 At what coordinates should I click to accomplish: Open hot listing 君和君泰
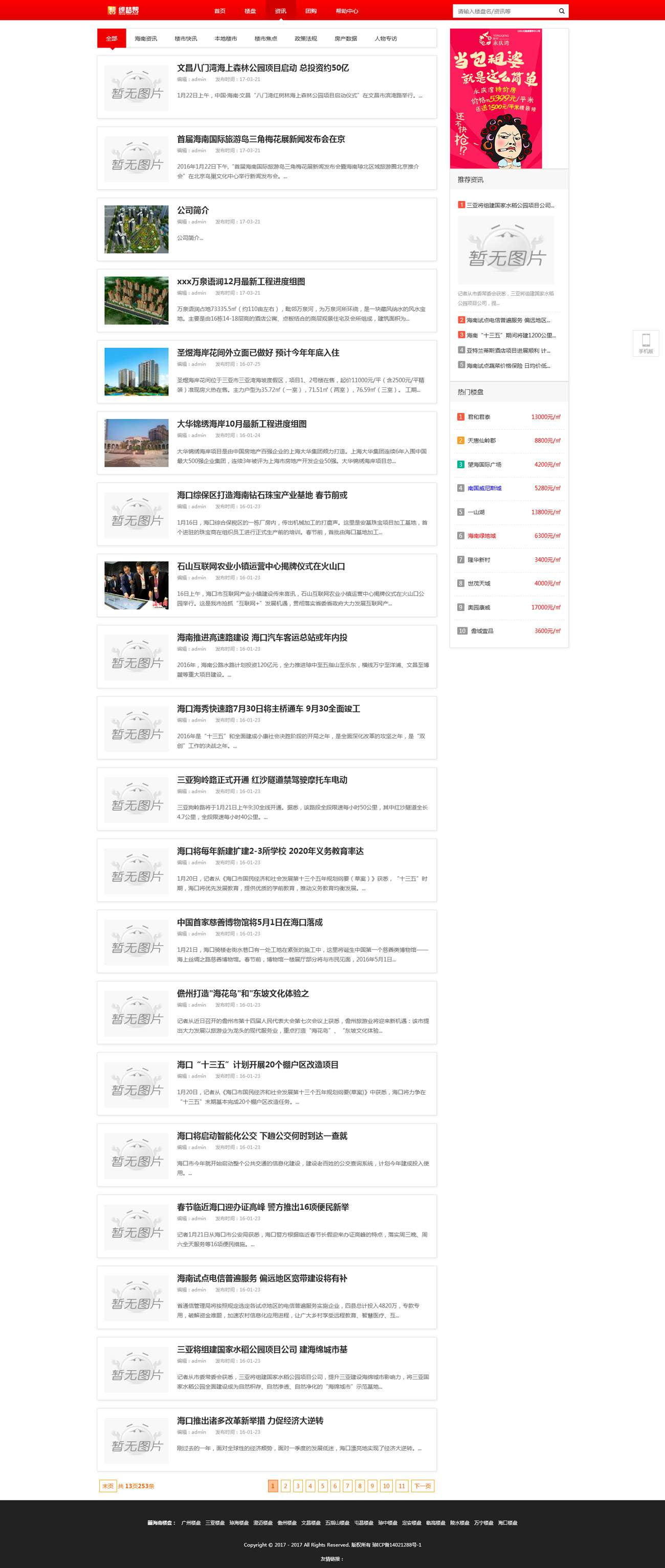click(x=479, y=417)
